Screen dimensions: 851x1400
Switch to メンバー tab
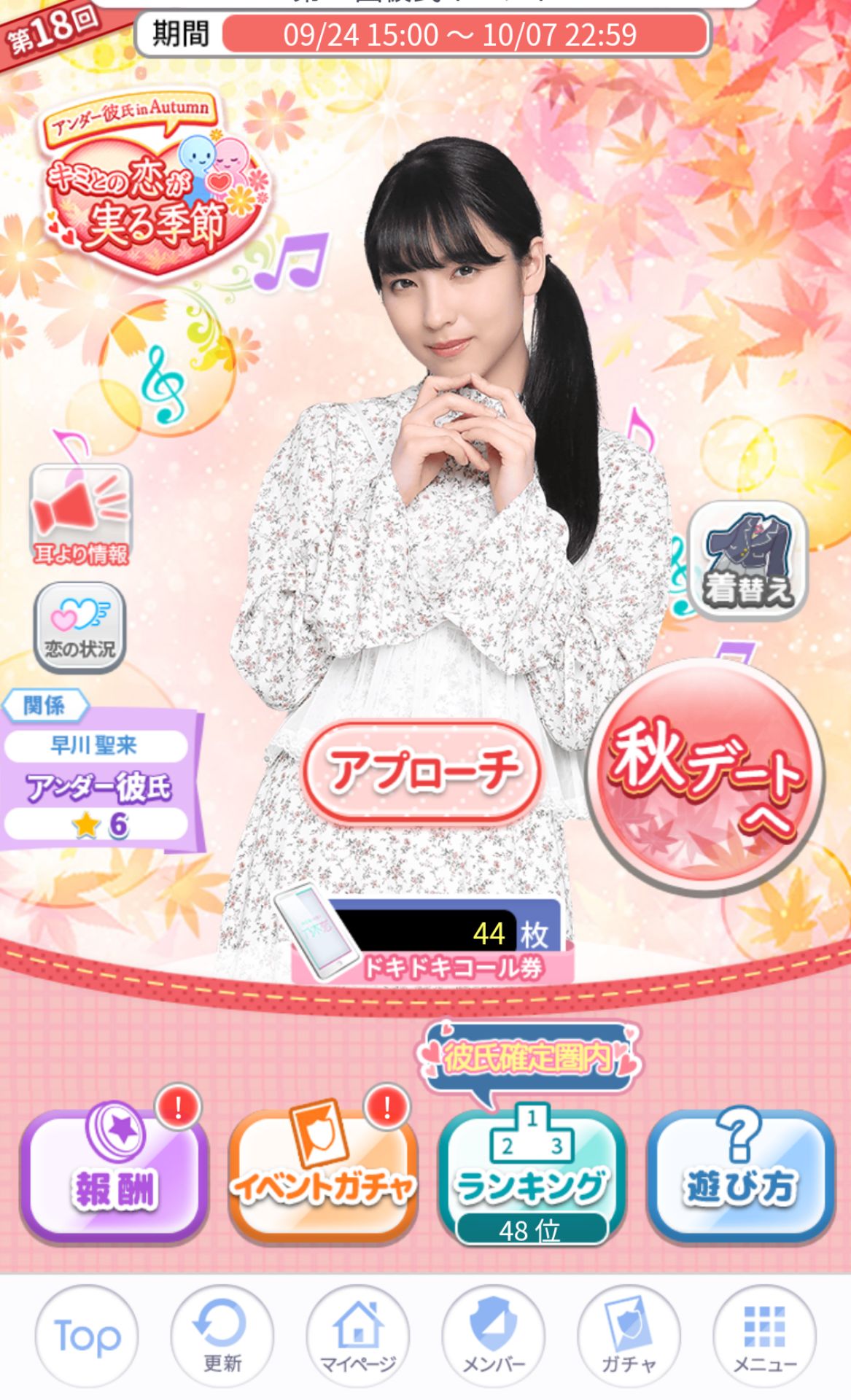(x=493, y=1336)
